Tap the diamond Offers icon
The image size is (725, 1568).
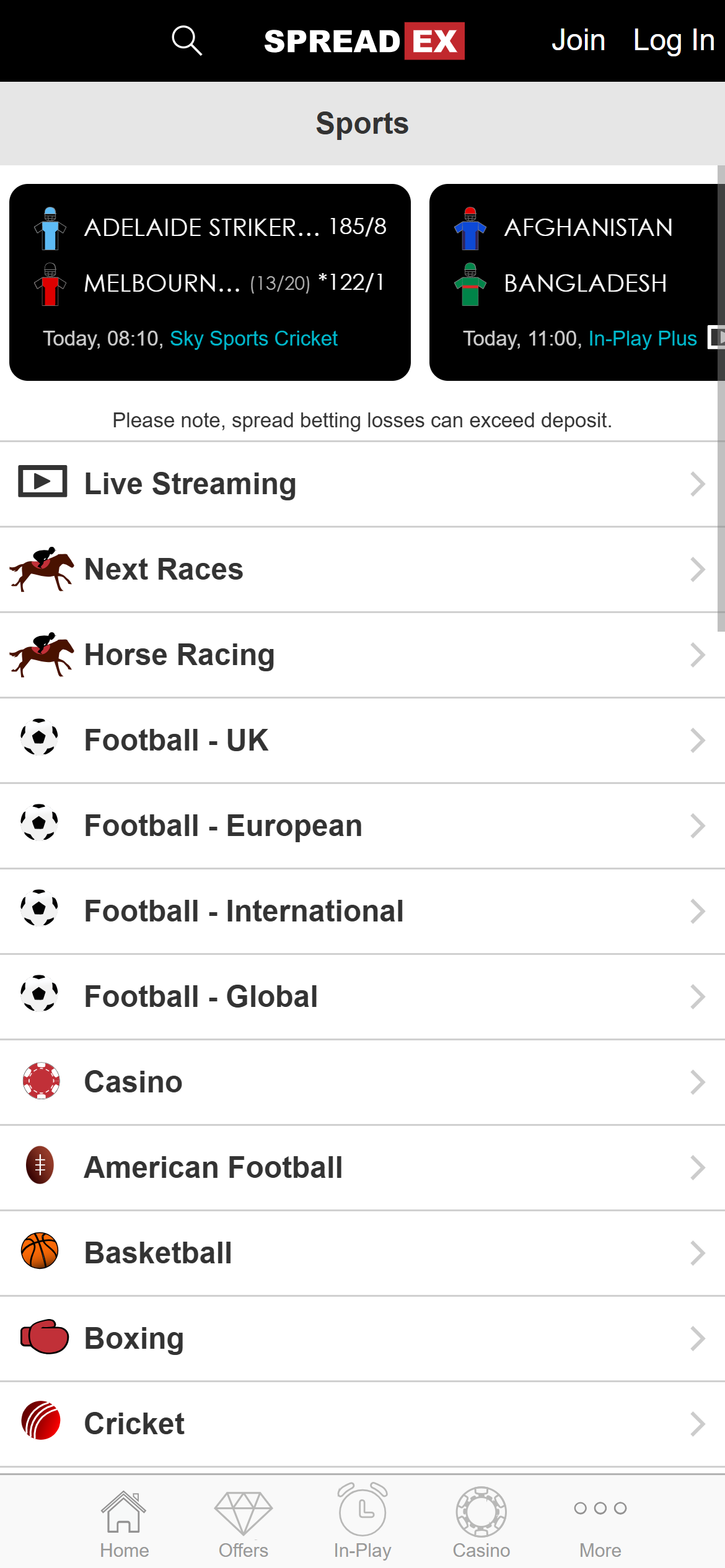point(243,1511)
